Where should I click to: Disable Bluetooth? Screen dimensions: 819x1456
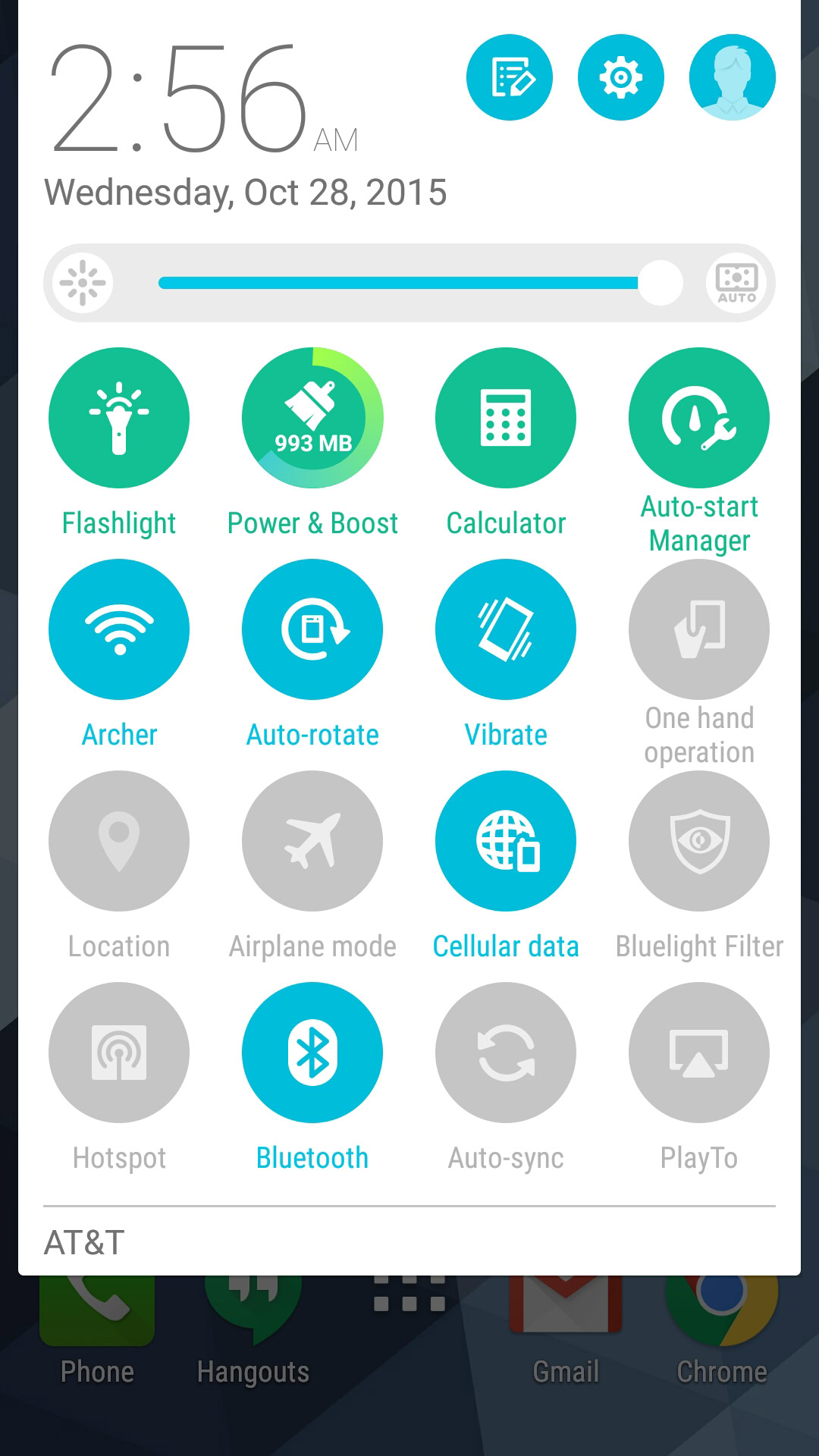pos(312,1053)
